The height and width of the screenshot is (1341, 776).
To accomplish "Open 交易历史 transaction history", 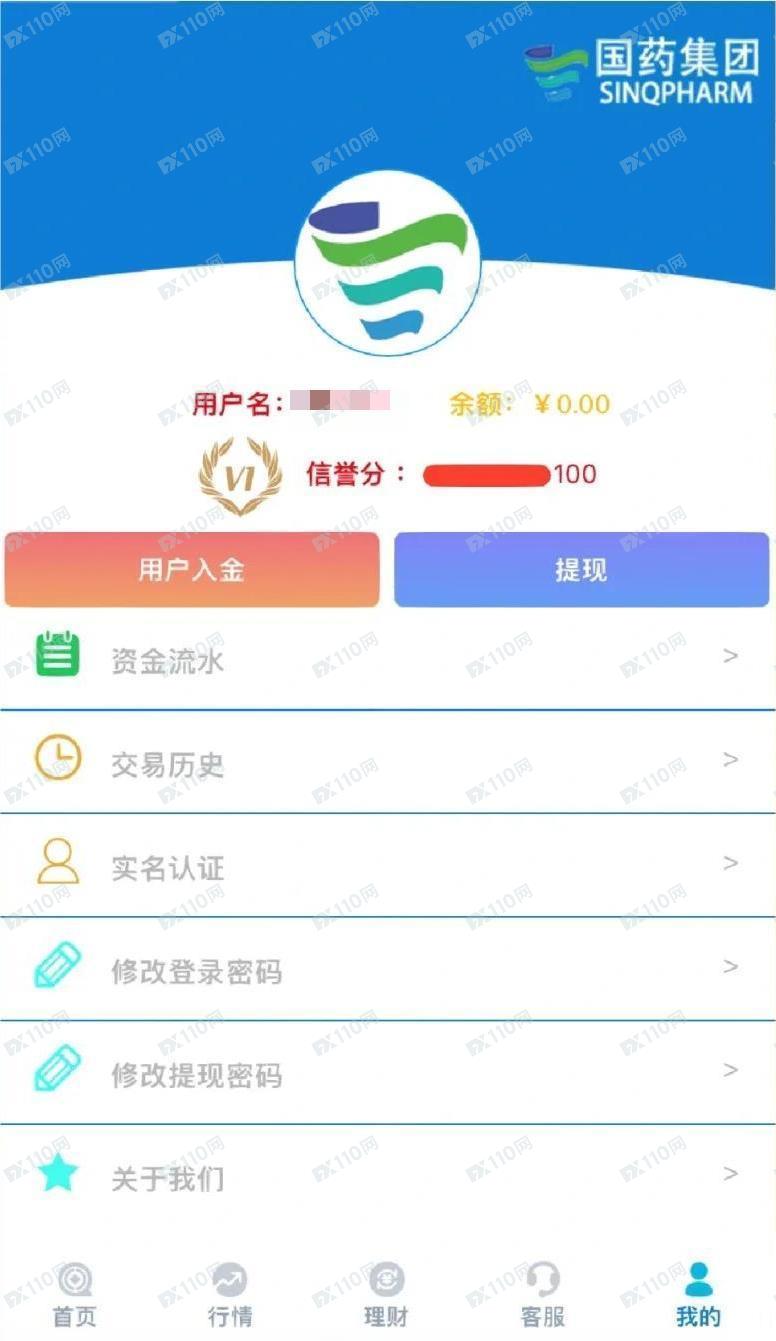I will tap(387, 764).
